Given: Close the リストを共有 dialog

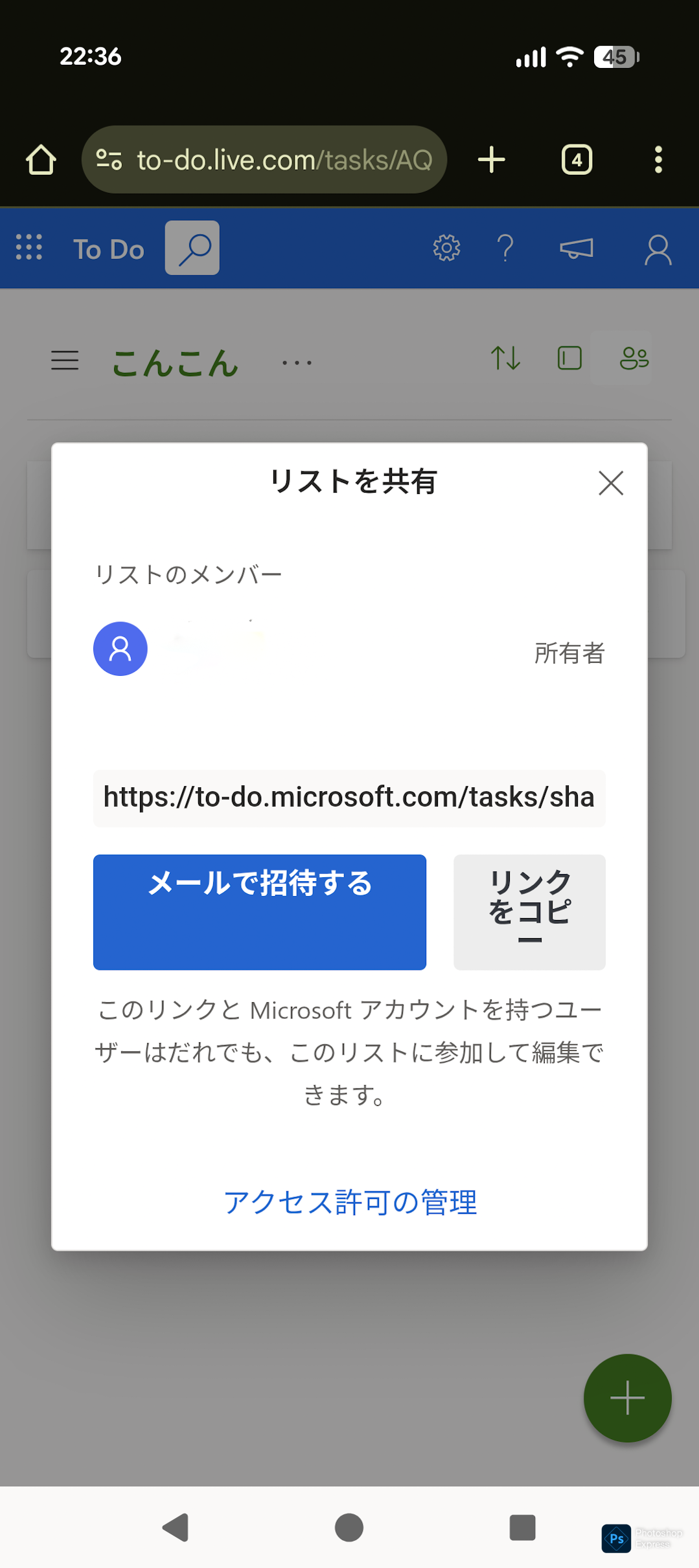Looking at the screenshot, I should point(611,483).
